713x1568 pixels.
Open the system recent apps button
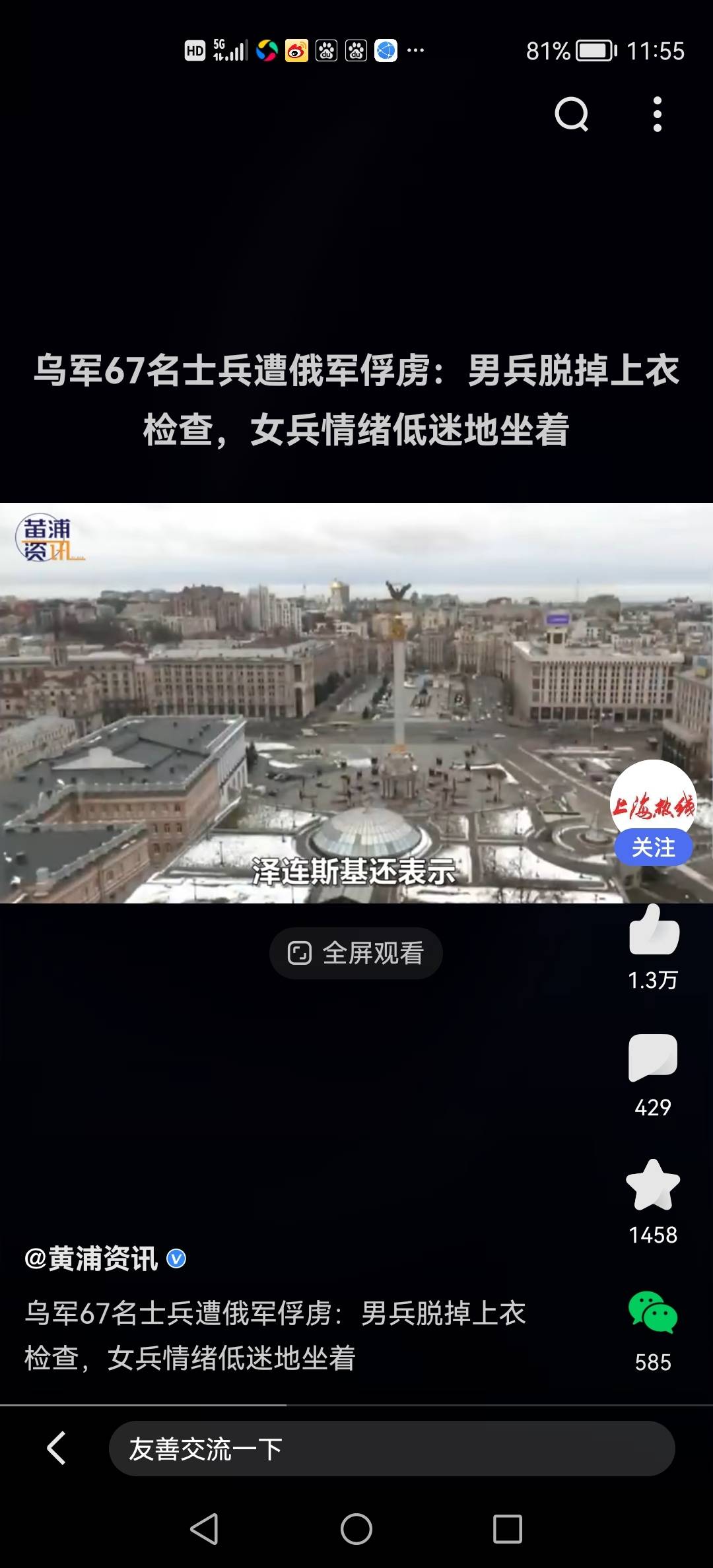click(507, 1529)
